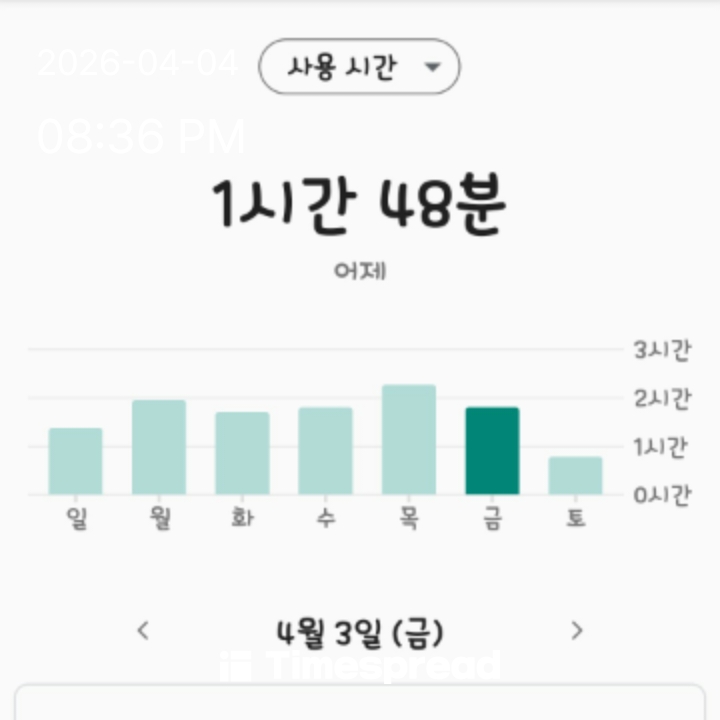Screen dimensions: 720x720
Task: Go to the next day arrow
Action: click(x=576, y=630)
